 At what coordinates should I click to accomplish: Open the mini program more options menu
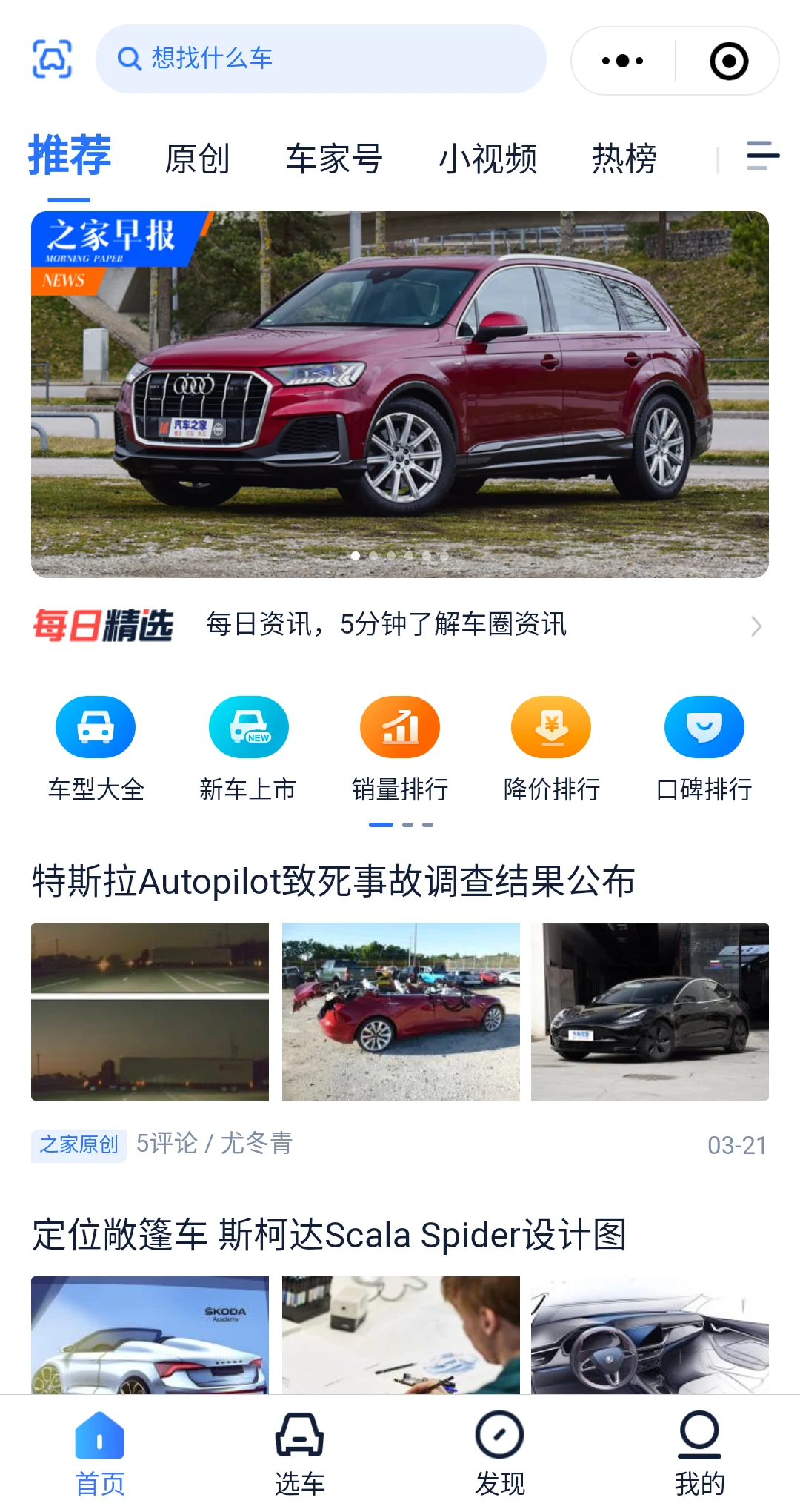pyautogui.click(x=622, y=61)
